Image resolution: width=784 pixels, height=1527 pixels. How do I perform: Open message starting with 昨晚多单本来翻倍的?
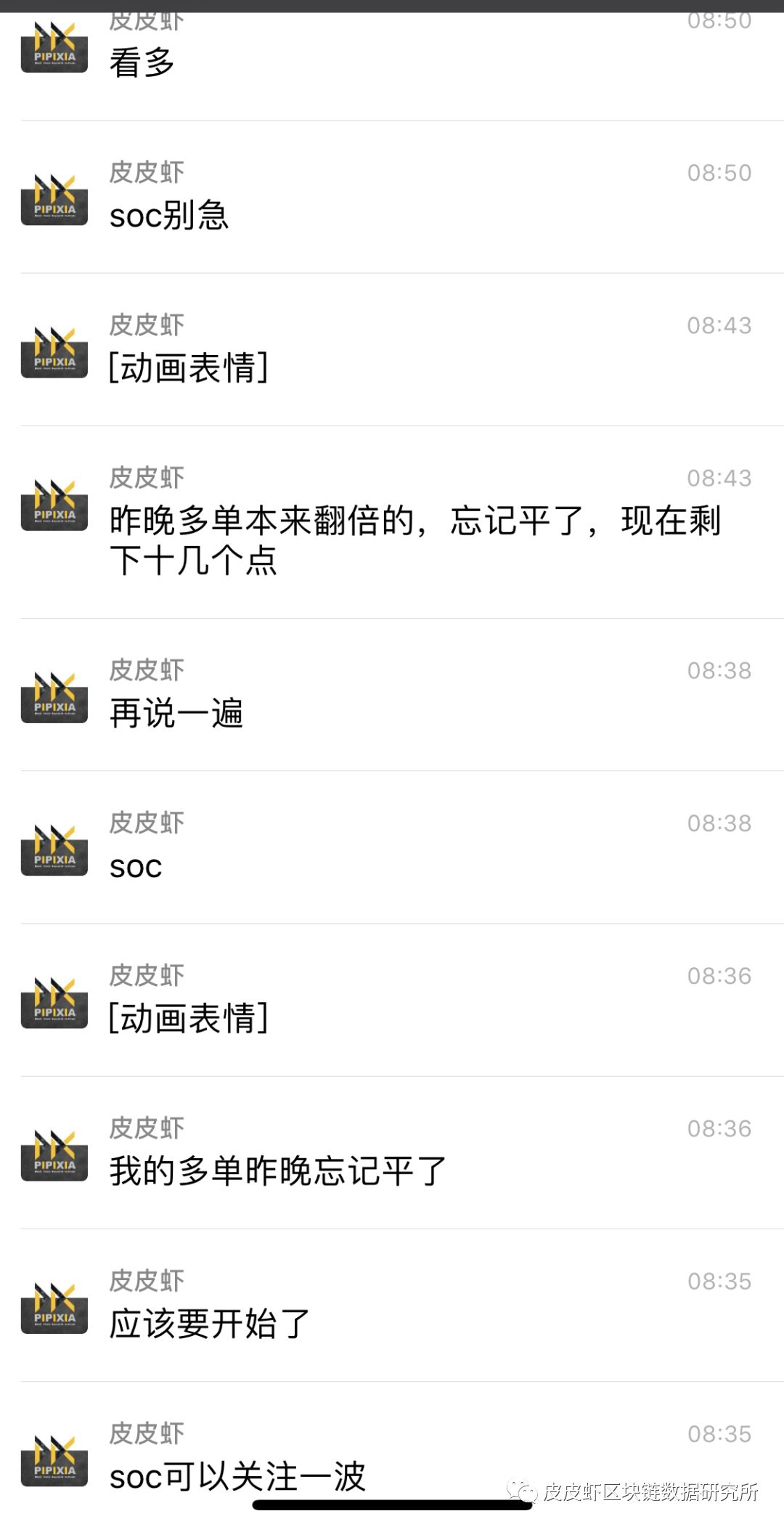(392, 522)
